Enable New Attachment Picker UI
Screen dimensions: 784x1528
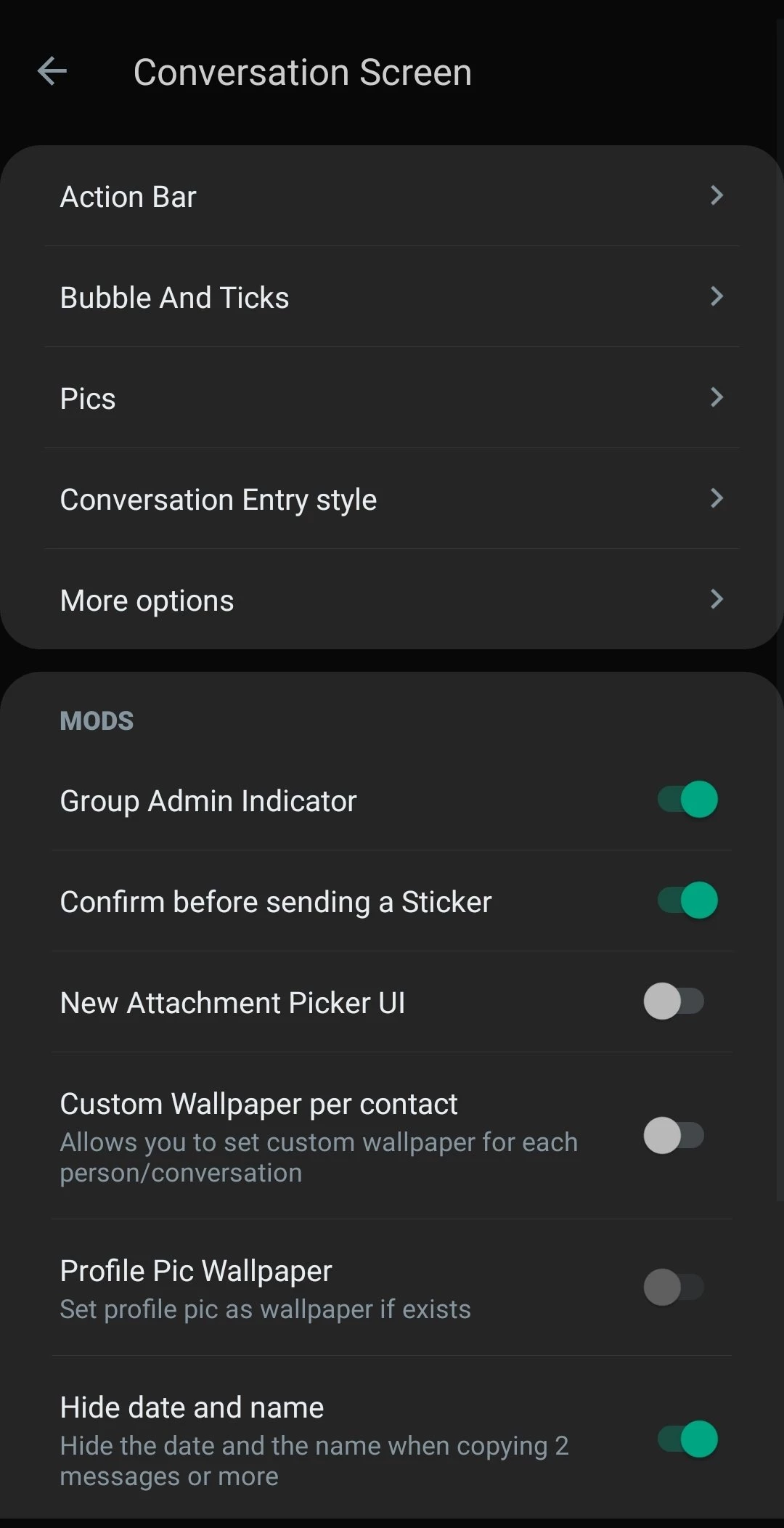coord(674,1001)
